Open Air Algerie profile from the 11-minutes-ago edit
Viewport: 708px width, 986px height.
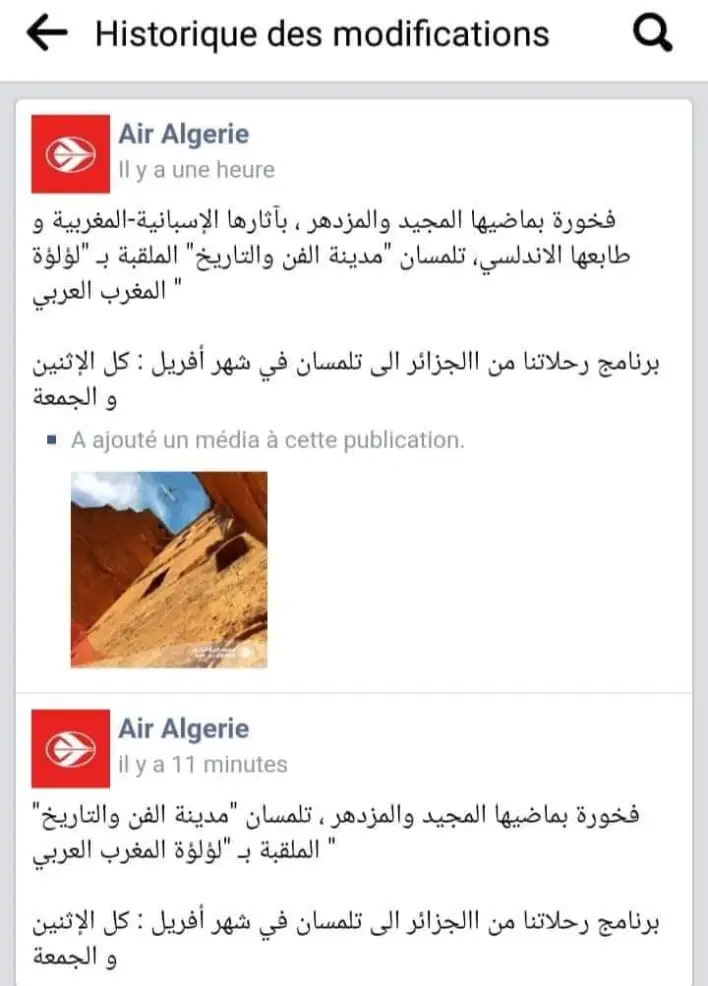click(183, 729)
